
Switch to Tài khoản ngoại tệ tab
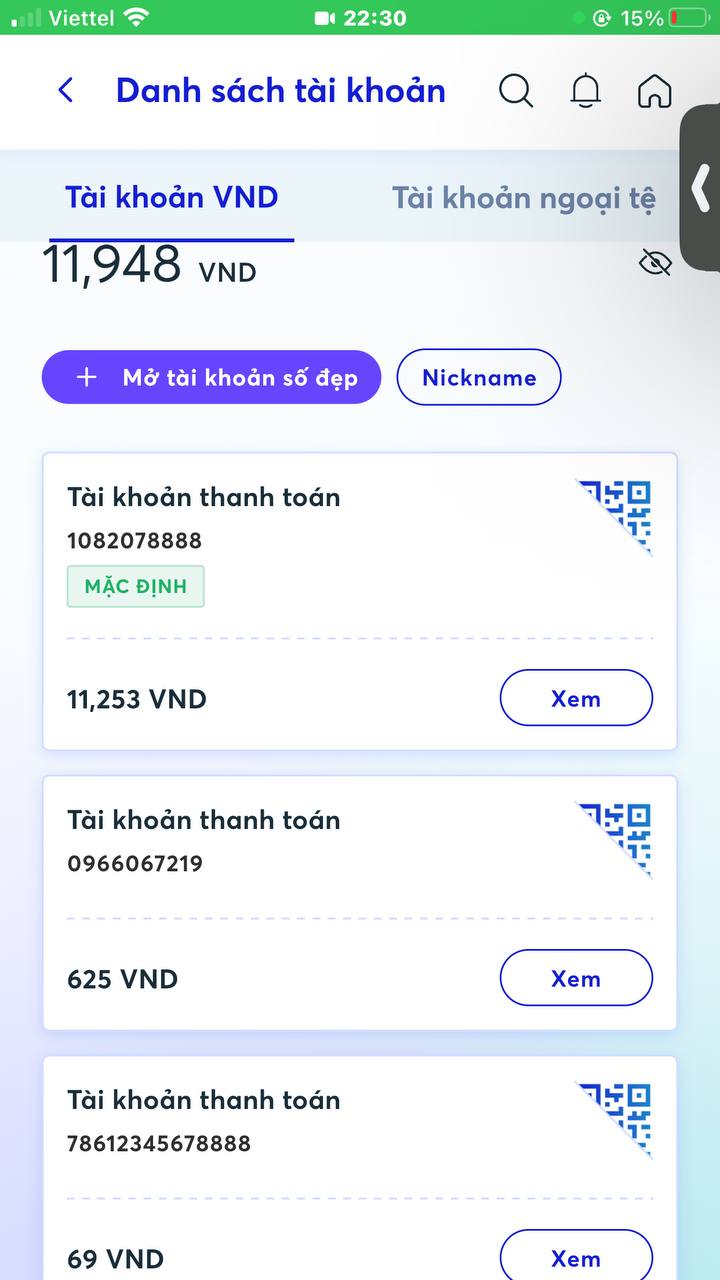[523, 198]
